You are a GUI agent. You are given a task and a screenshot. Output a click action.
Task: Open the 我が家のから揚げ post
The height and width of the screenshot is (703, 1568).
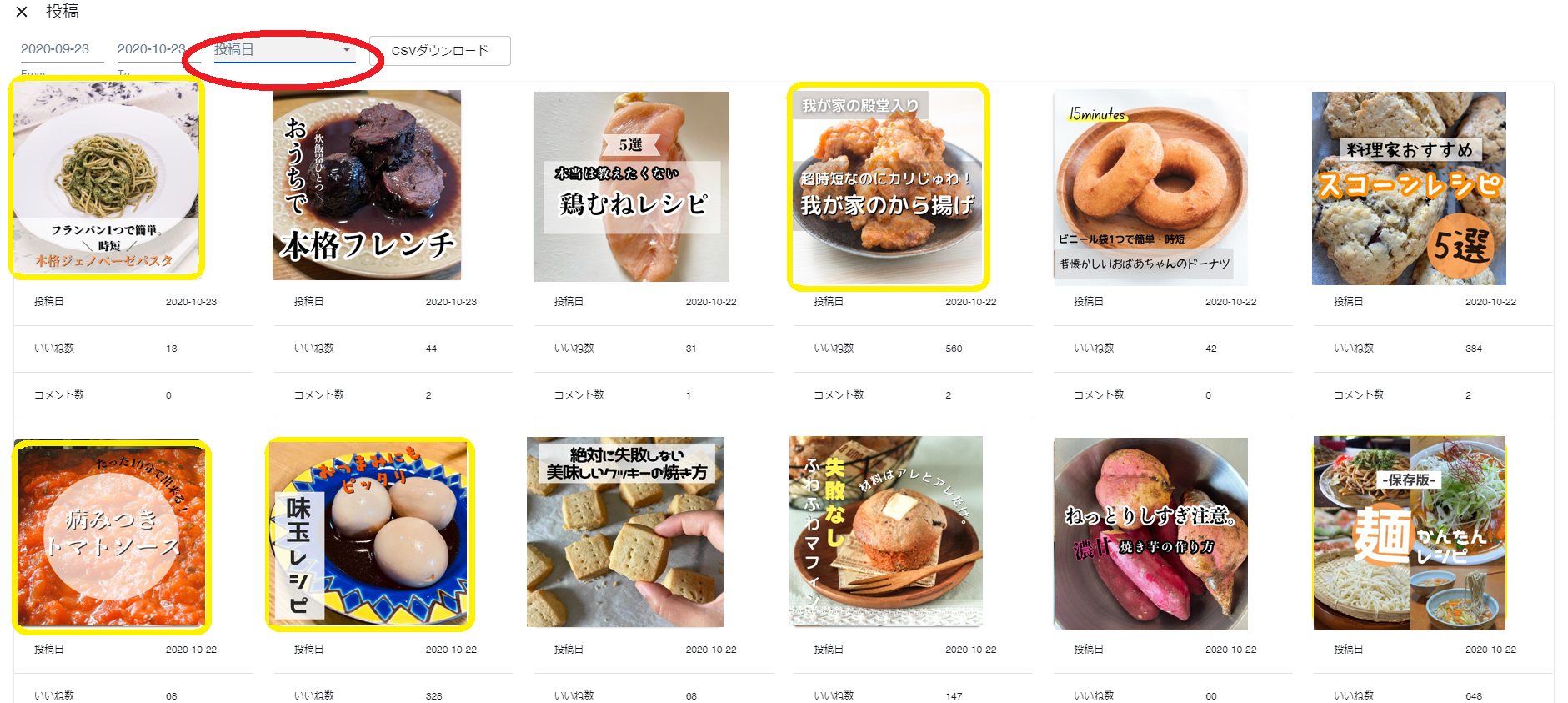[888, 187]
